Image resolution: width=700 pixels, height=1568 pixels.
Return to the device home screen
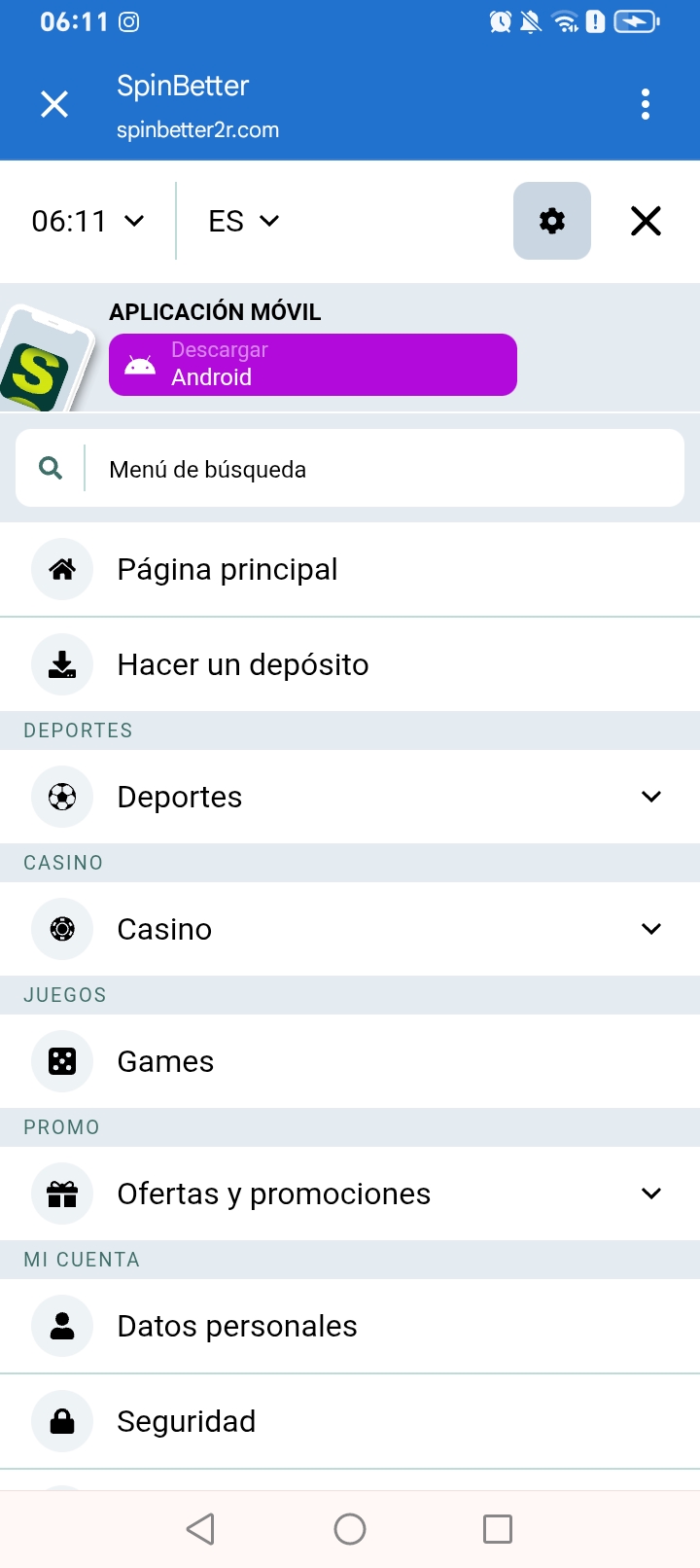(350, 1529)
